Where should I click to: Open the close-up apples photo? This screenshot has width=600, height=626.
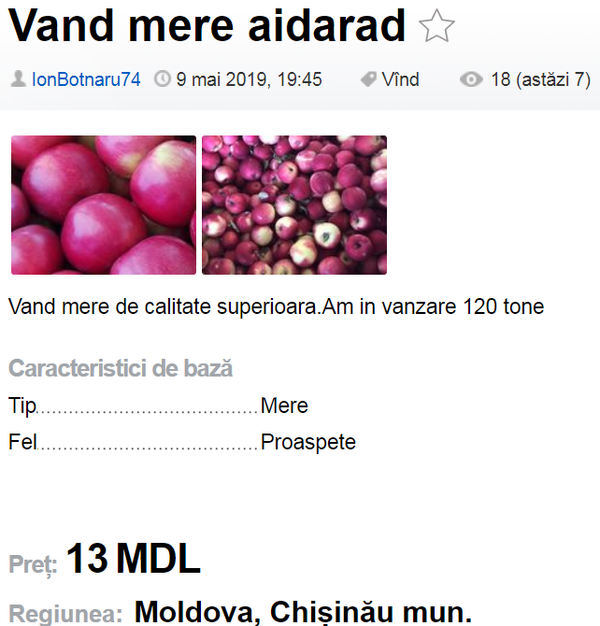[103, 205]
